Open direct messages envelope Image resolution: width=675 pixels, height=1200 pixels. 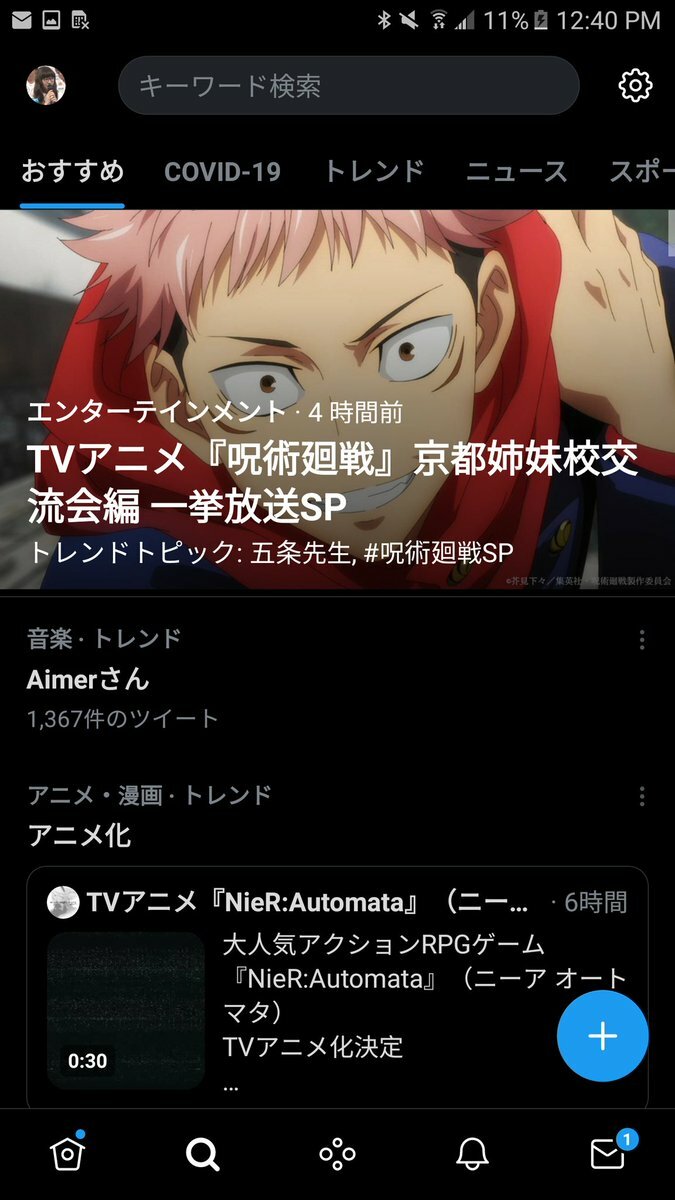tap(607, 1155)
